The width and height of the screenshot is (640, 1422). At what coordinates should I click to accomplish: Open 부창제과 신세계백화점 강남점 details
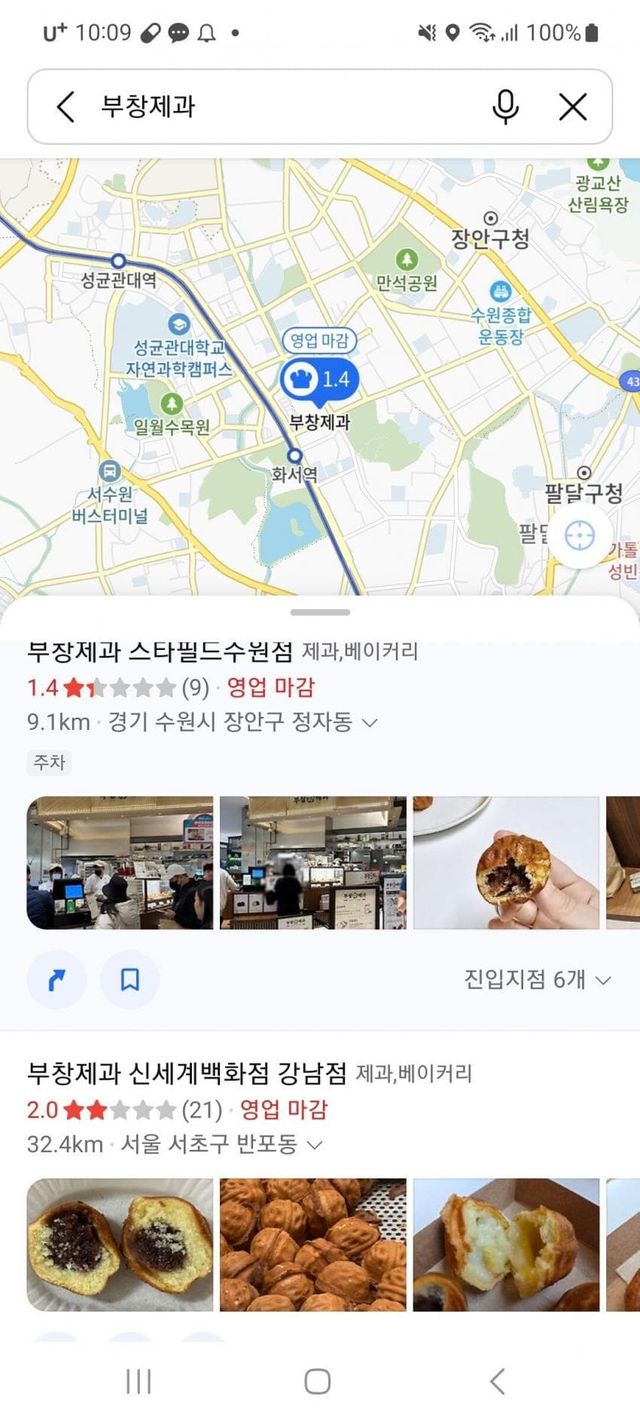187,1075
